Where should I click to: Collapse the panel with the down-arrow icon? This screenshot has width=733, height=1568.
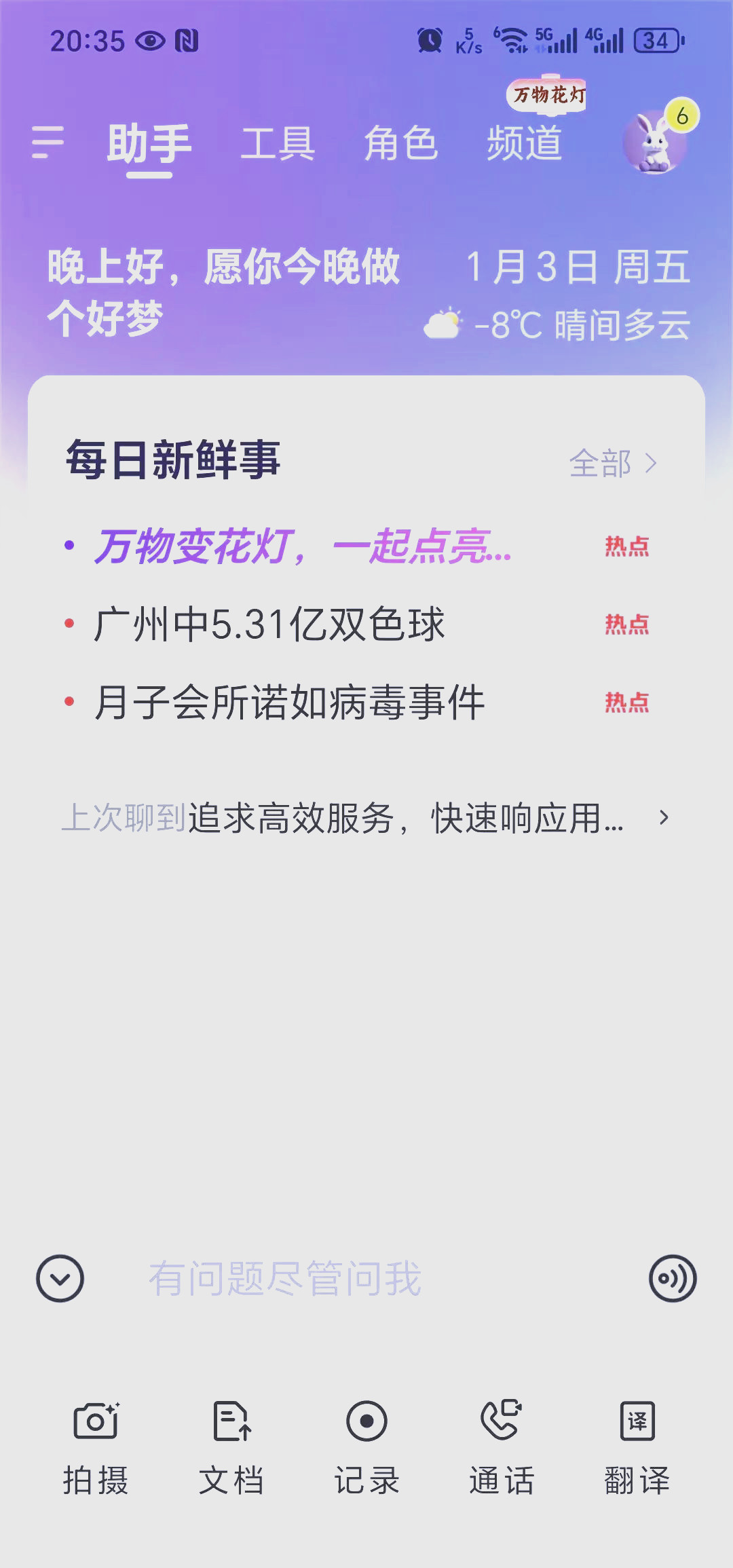(60, 1278)
